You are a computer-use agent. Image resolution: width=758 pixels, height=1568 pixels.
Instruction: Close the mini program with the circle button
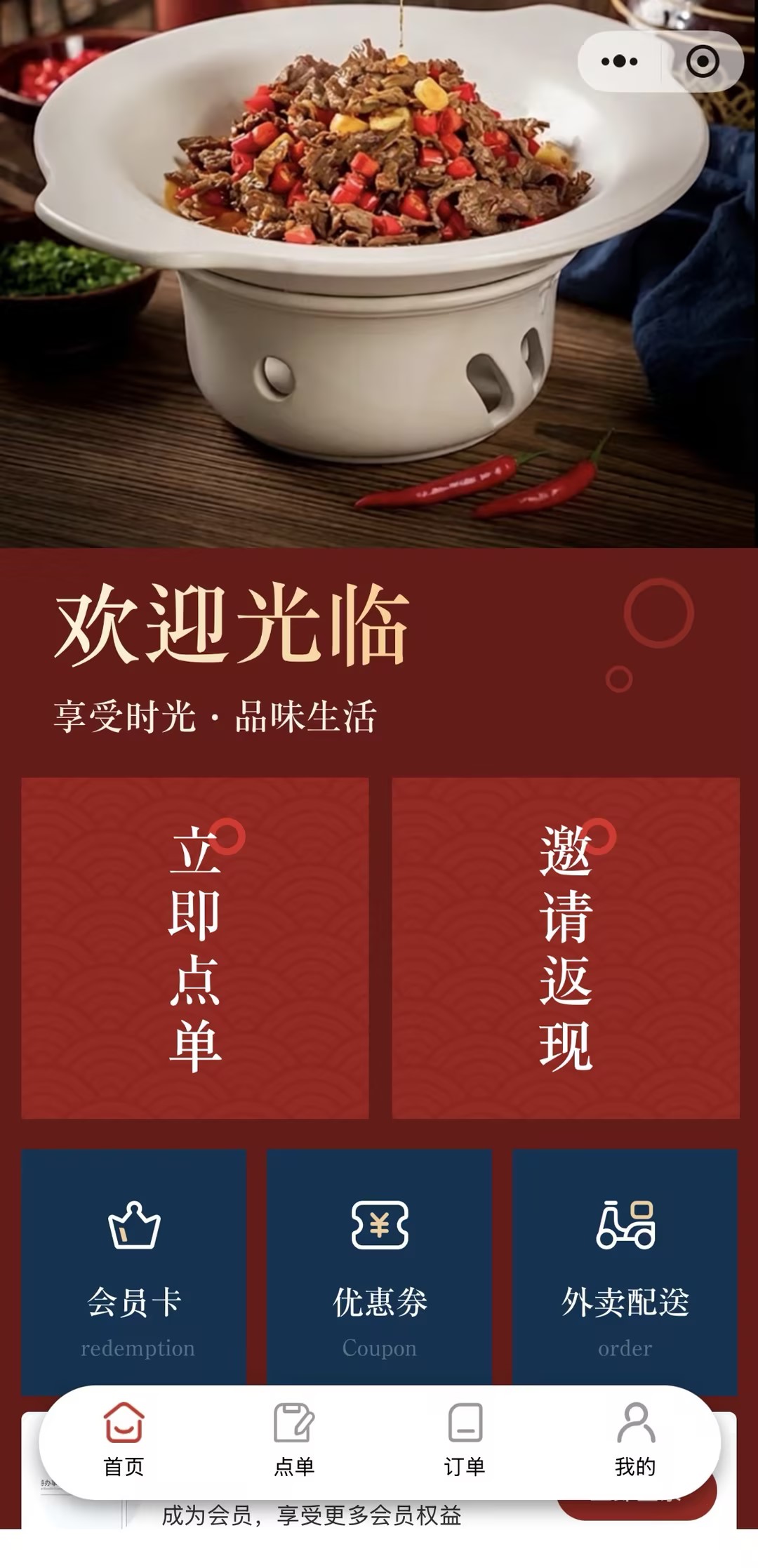click(703, 62)
